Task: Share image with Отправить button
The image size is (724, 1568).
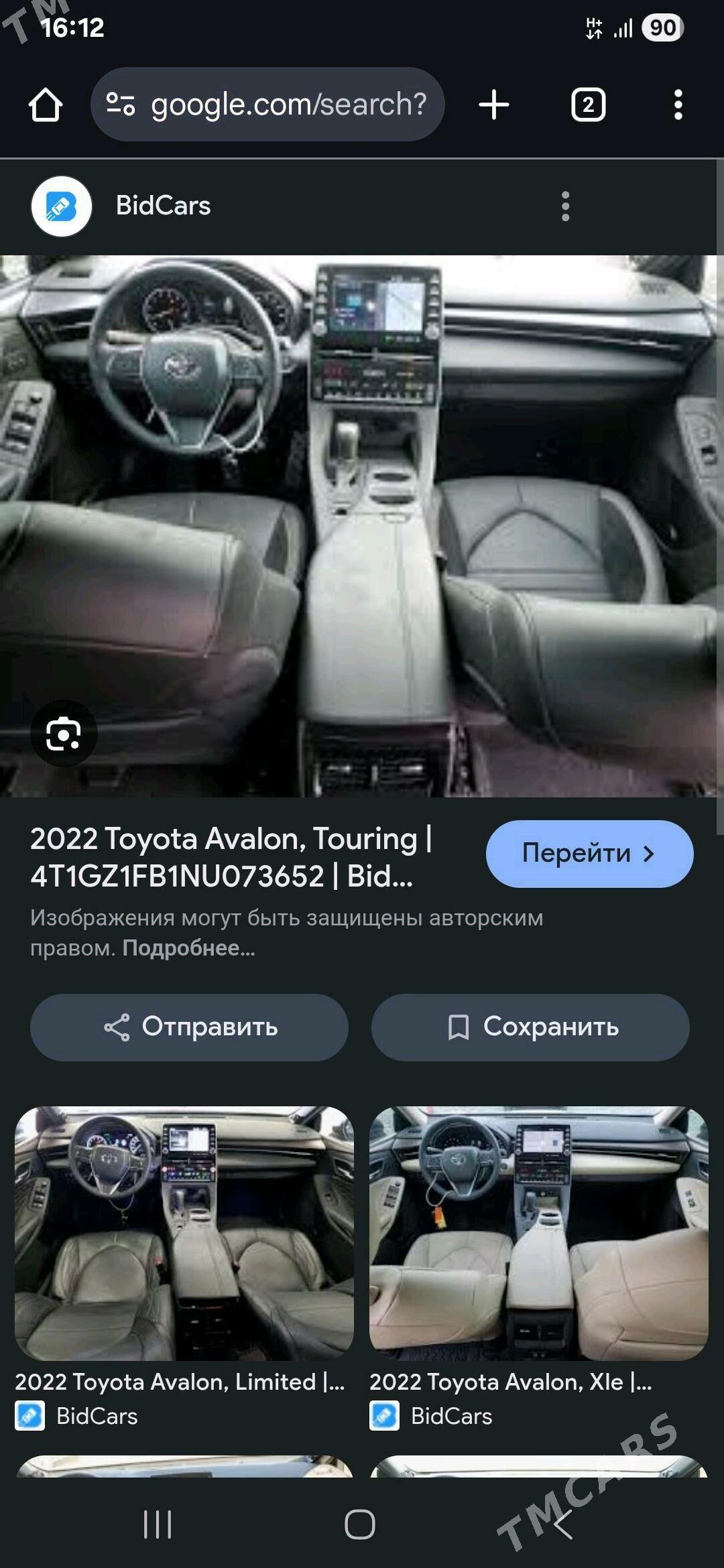Action: point(189,1027)
